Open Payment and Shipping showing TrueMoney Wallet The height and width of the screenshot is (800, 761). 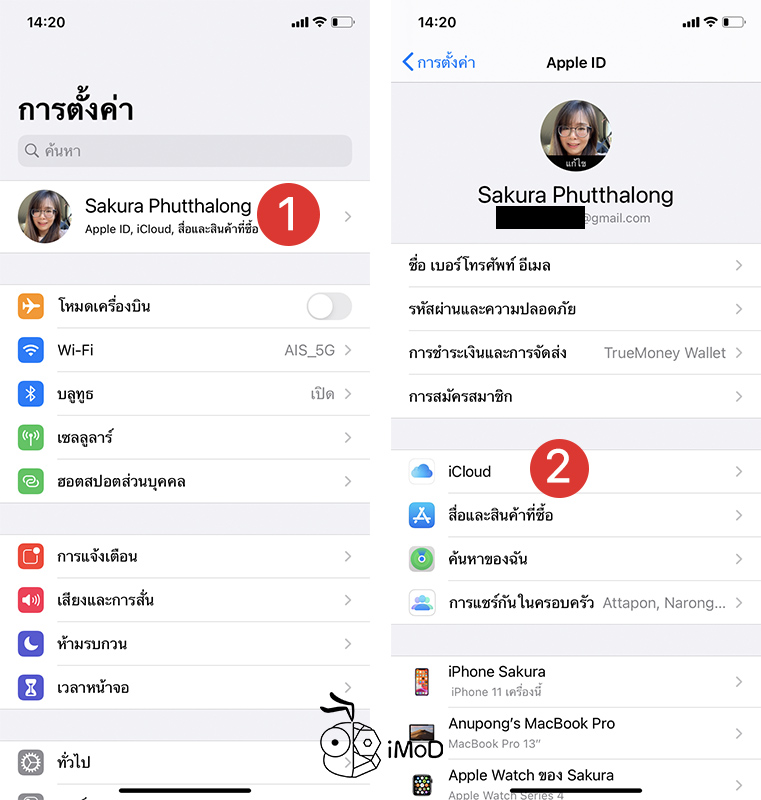point(575,353)
